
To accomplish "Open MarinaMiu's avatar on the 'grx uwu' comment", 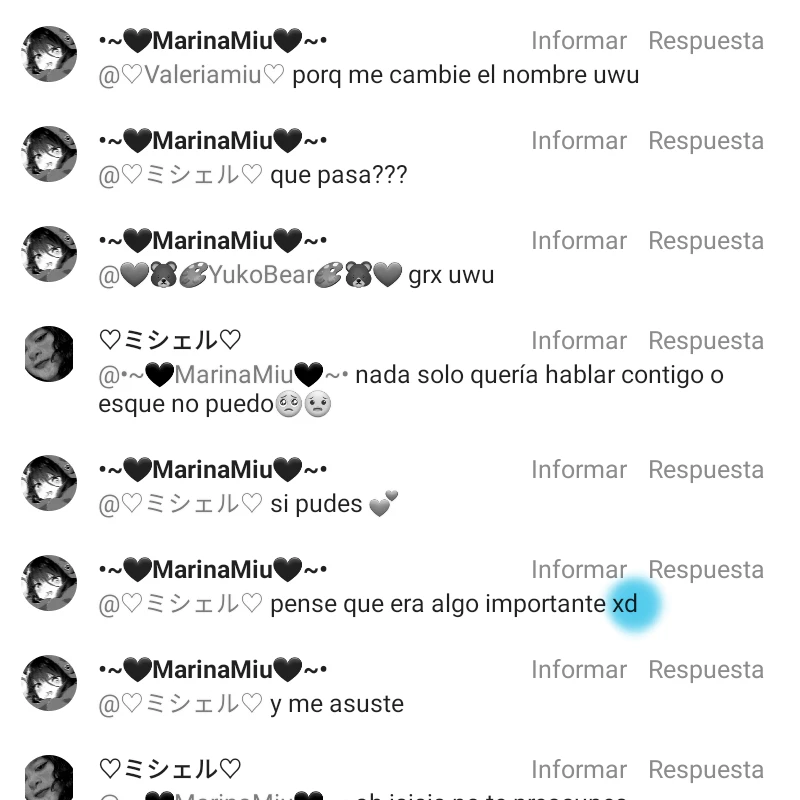I will [x=49, y=254].
